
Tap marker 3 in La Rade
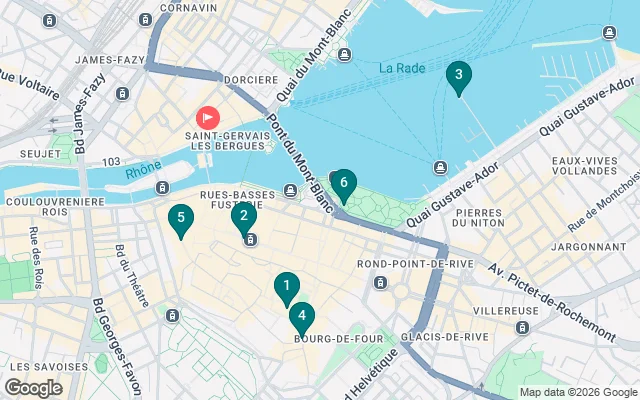tap(458, 75)
